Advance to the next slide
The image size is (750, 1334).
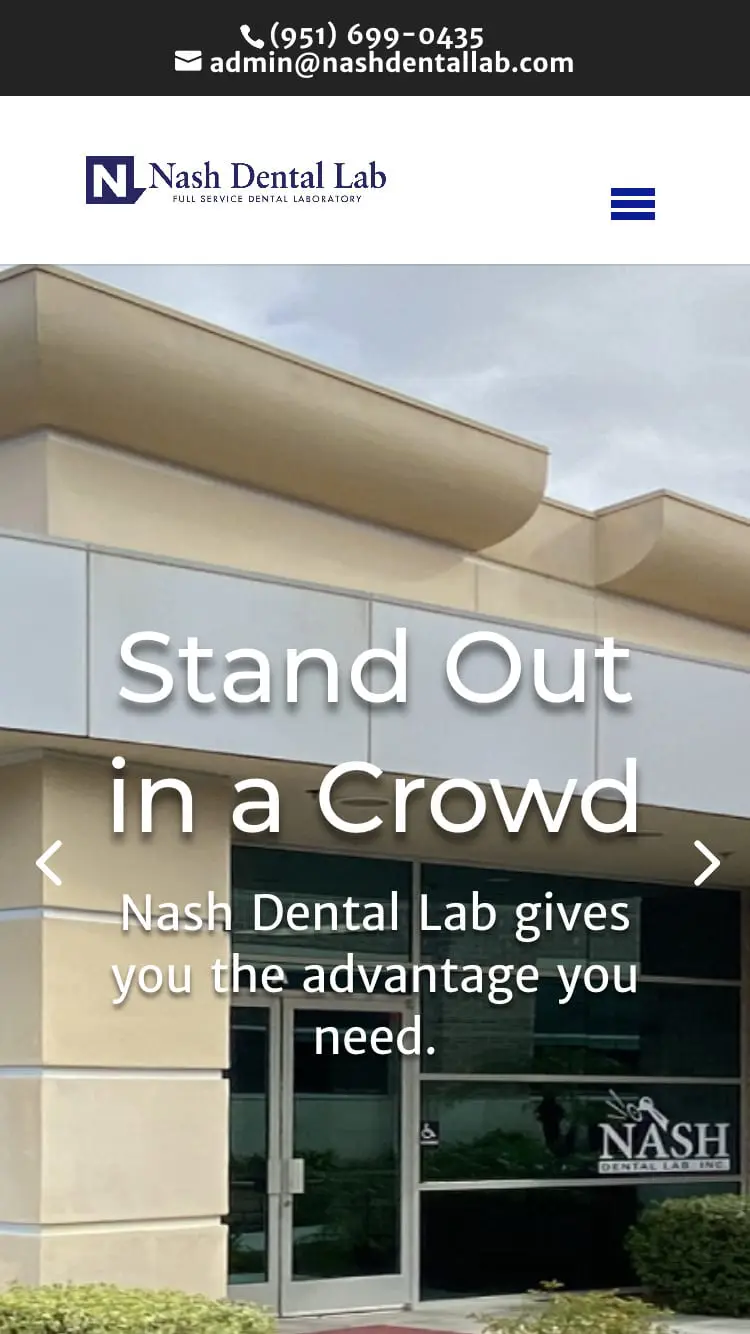coord(706,863)
